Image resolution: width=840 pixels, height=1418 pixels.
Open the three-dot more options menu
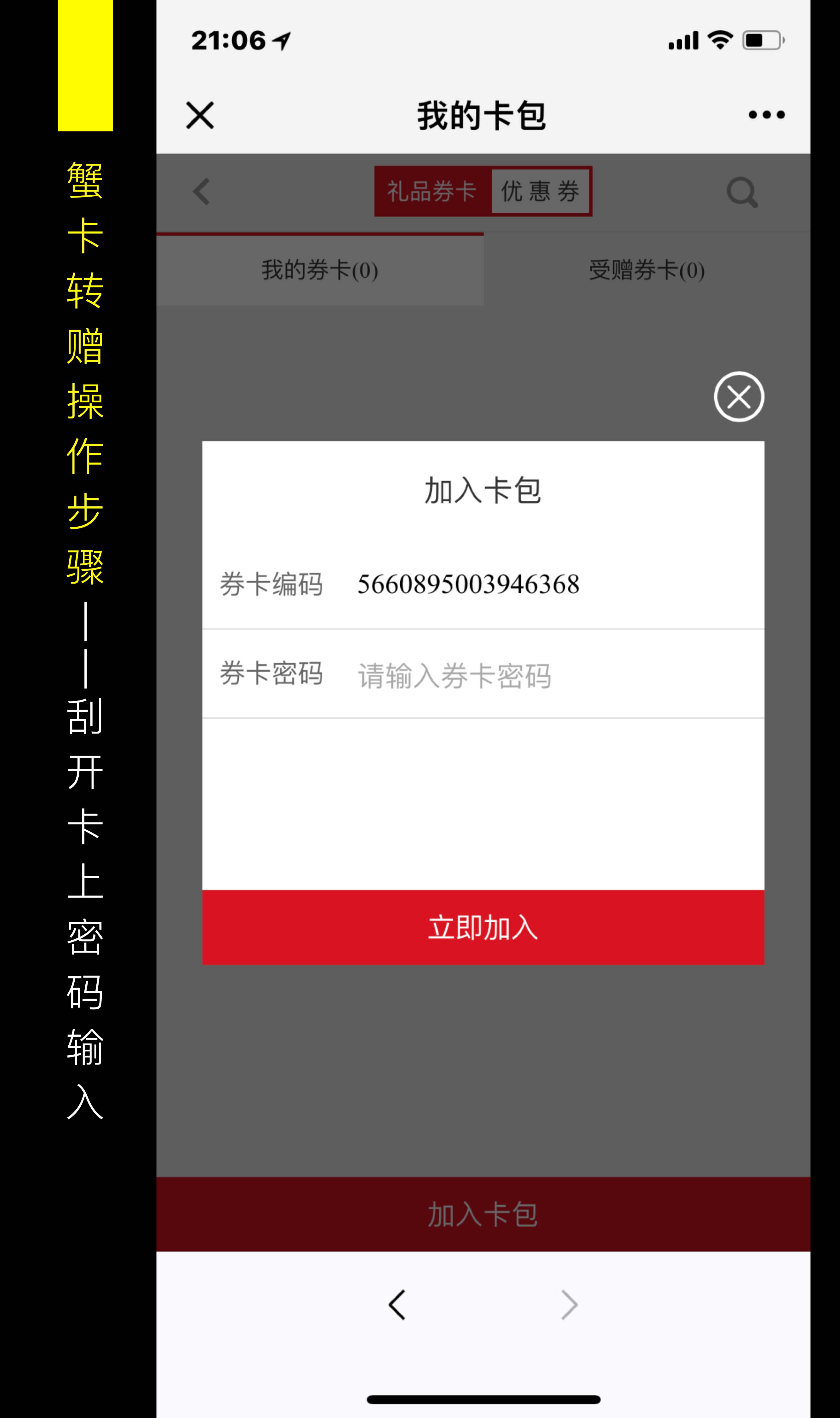[766, 115]
